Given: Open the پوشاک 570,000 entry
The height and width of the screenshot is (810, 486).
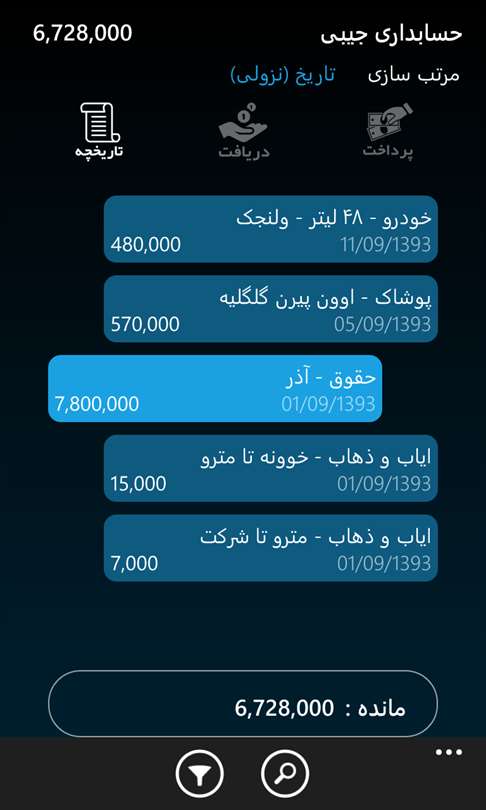Looking at the screenshot, I should (271, 309).
